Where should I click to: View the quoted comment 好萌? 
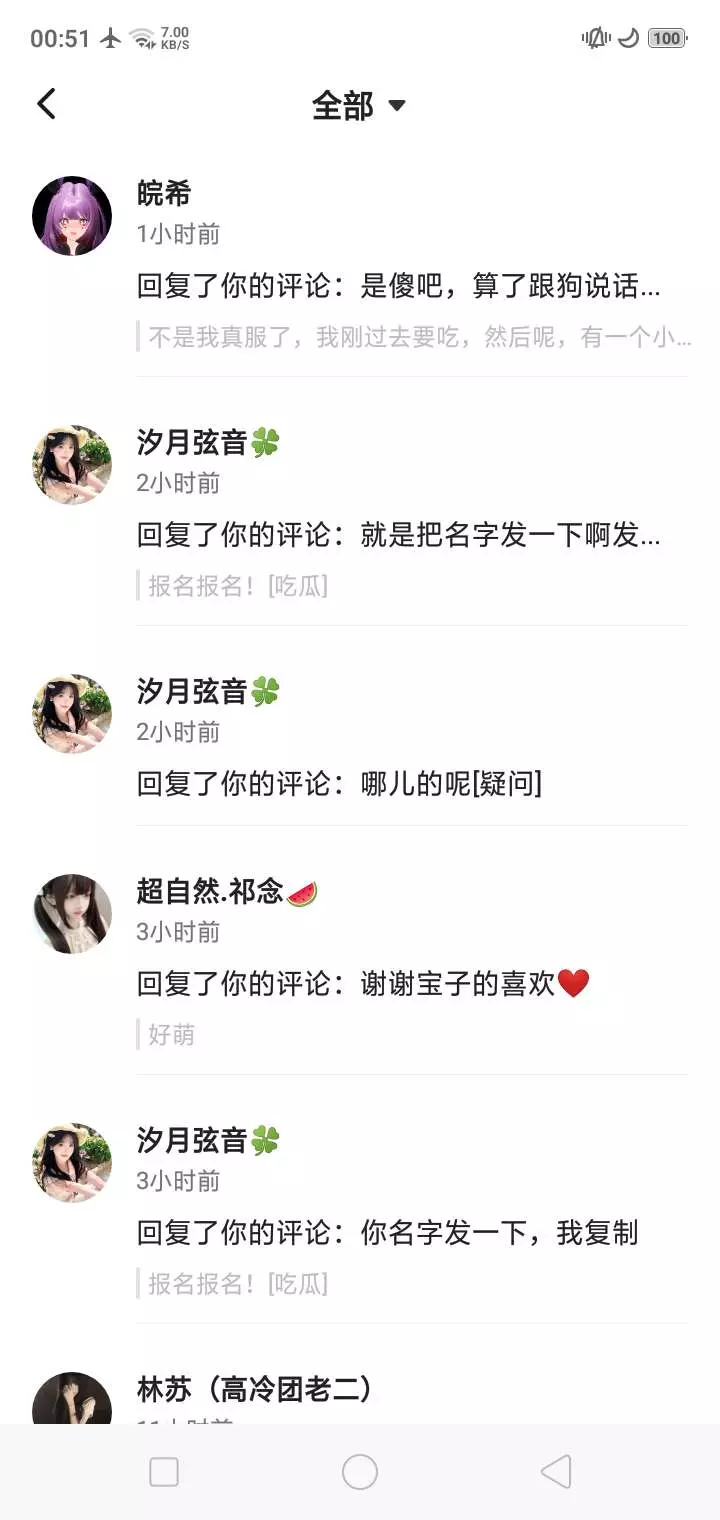point(172,1035)
